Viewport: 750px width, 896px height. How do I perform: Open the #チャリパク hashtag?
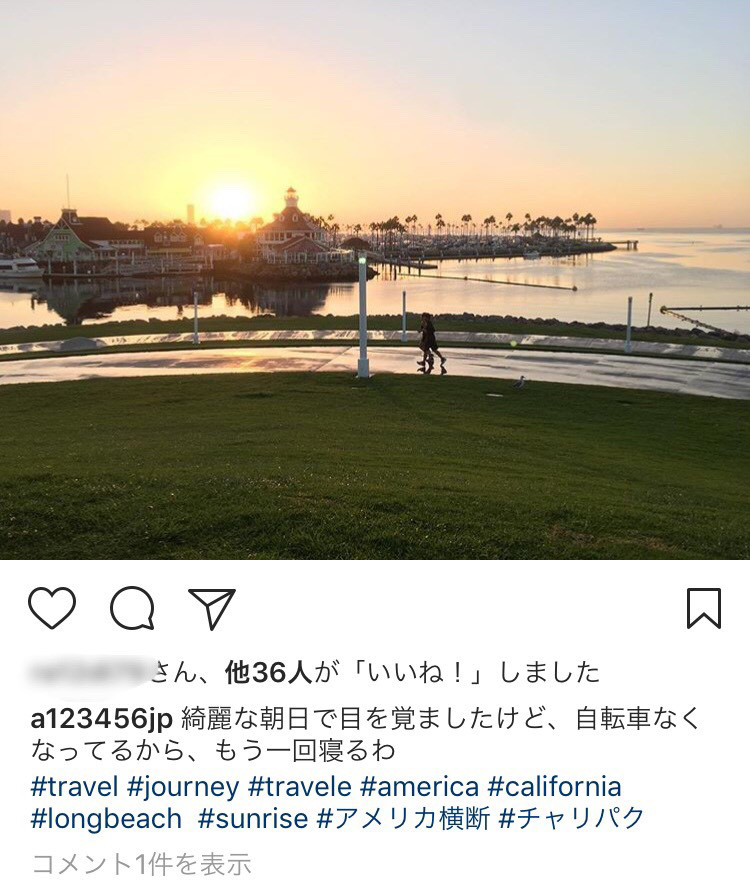pyautogui.click(x=571, y=820)
